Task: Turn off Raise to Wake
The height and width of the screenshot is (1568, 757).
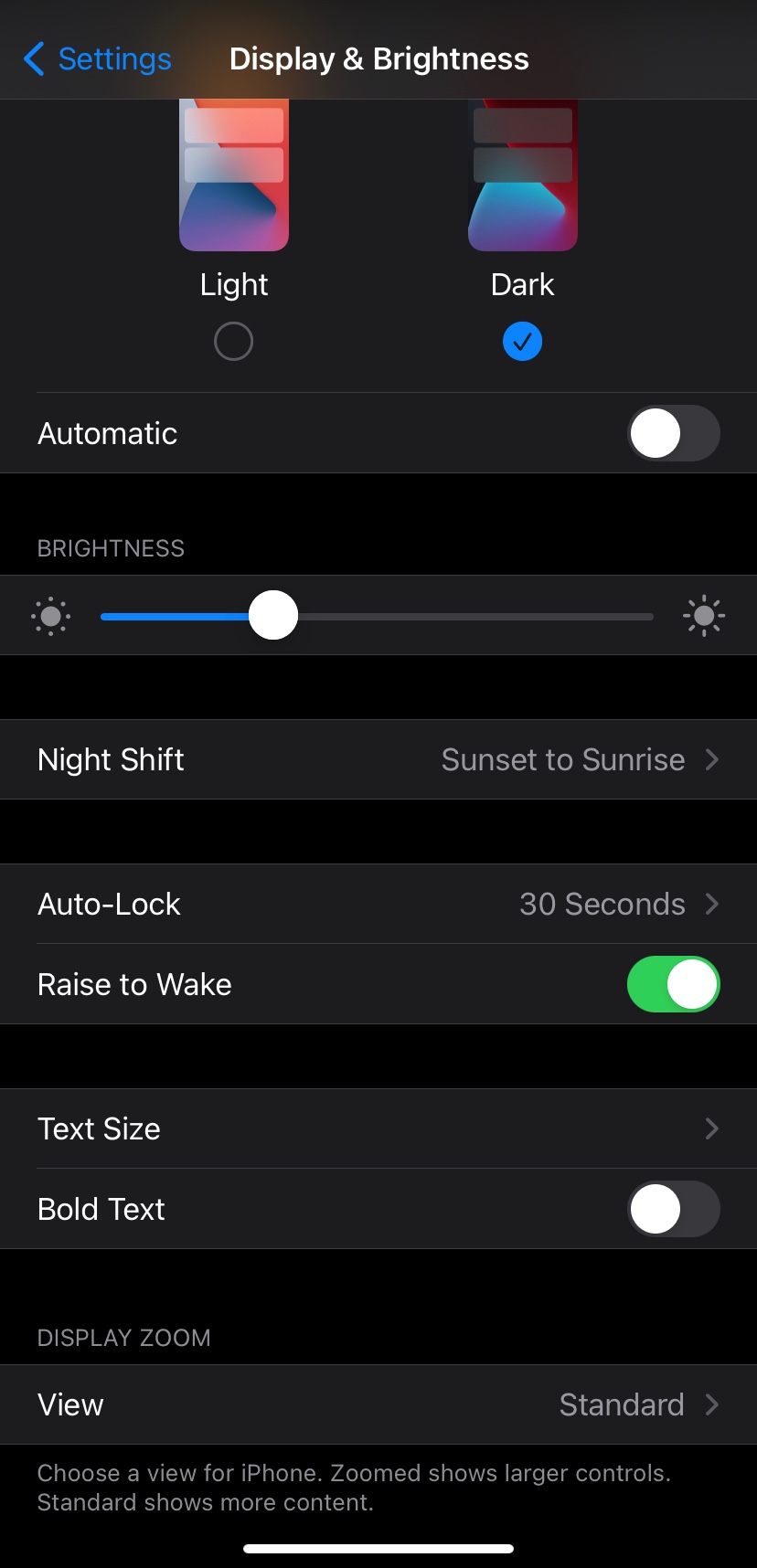Action: pos(673,984)
